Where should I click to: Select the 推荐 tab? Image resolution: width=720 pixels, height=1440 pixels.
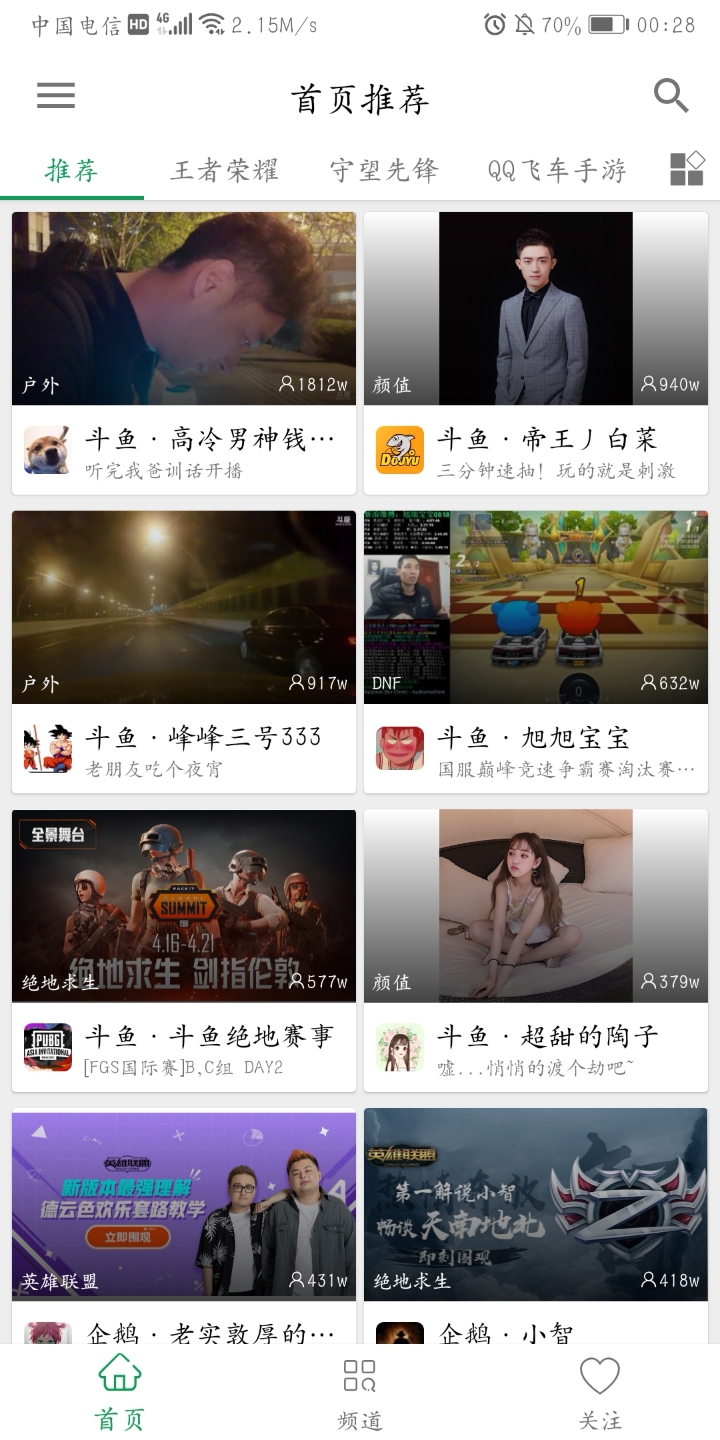pos(72,170)
